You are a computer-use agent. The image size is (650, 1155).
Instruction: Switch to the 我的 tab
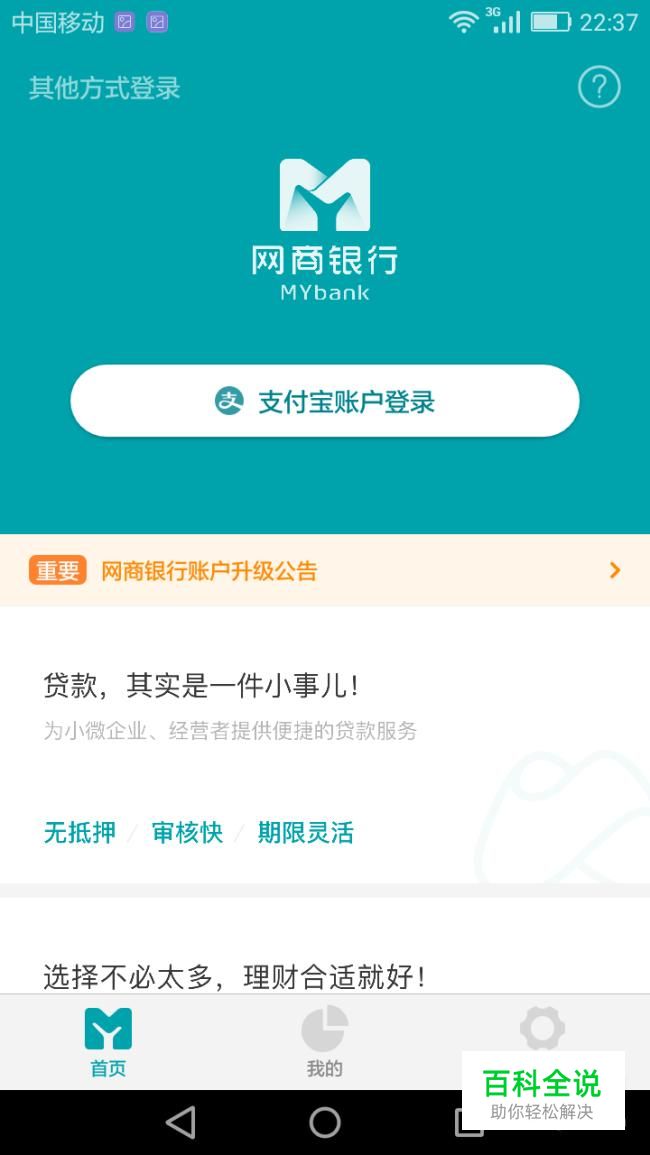325,1042
